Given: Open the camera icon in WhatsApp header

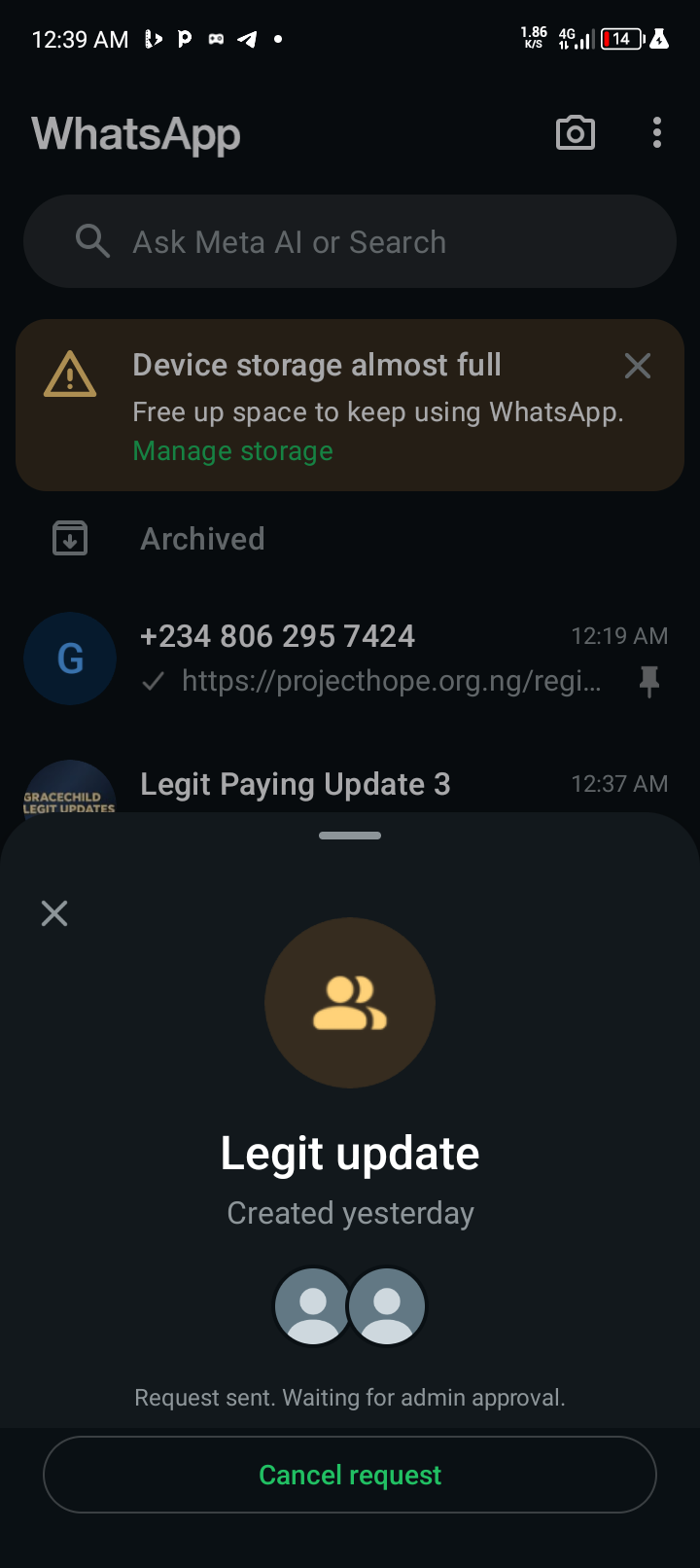Looking at the screenshot, I should 575,133.
